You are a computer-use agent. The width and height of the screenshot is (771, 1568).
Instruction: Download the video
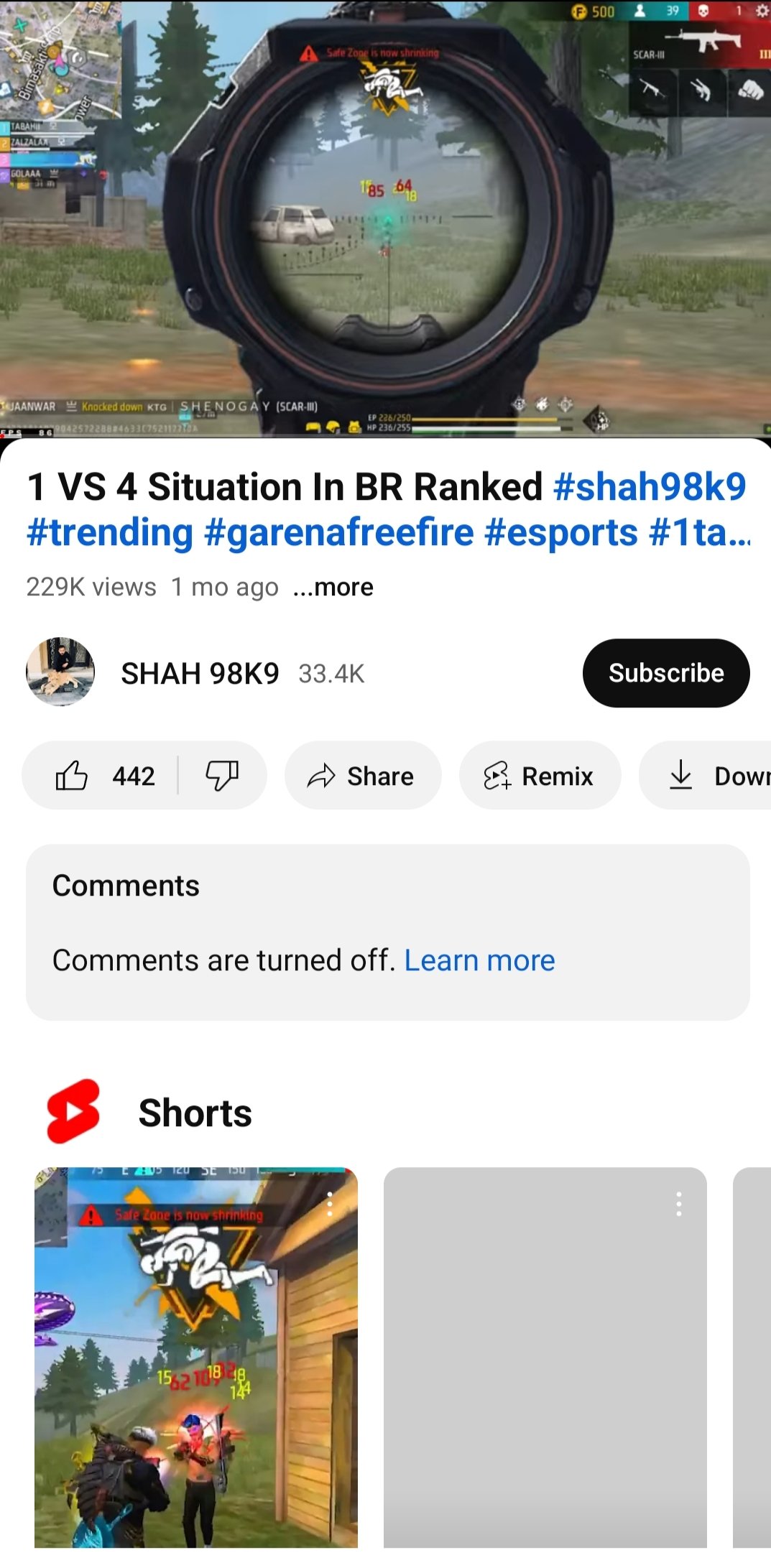pos(706,776)
